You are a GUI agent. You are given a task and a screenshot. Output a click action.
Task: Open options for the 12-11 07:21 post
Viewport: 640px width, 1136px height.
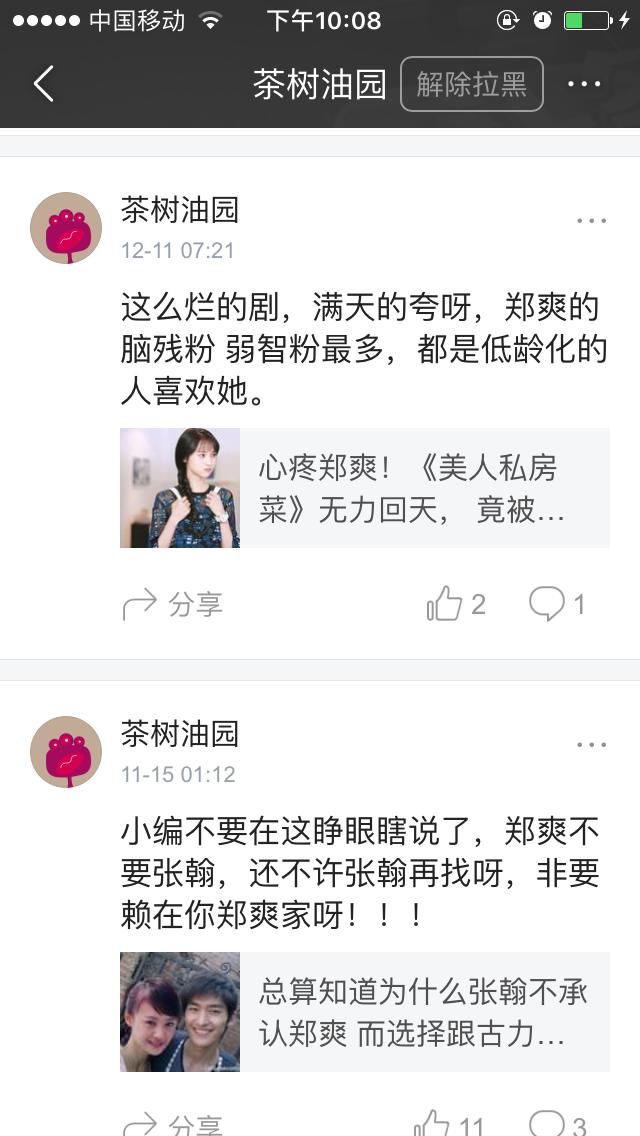pos(591,221)
